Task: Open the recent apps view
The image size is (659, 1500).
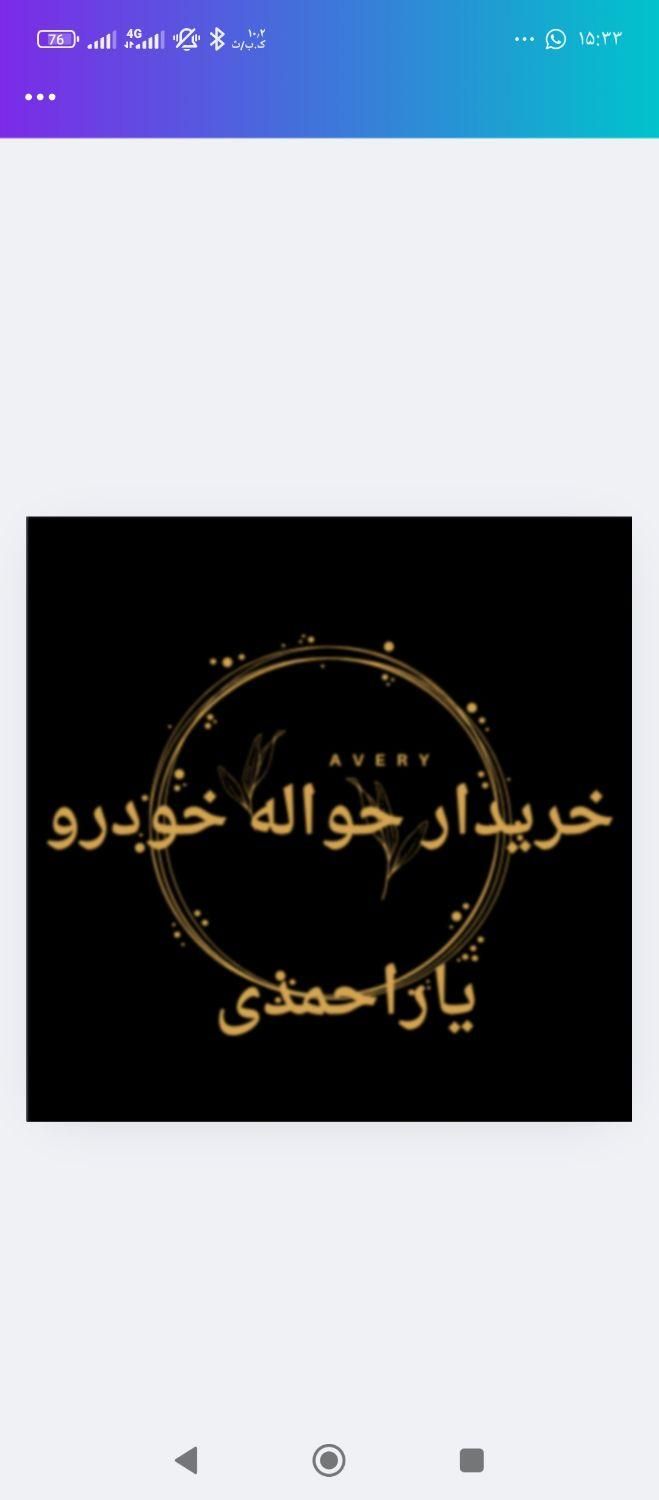Action: (471, 1460)
